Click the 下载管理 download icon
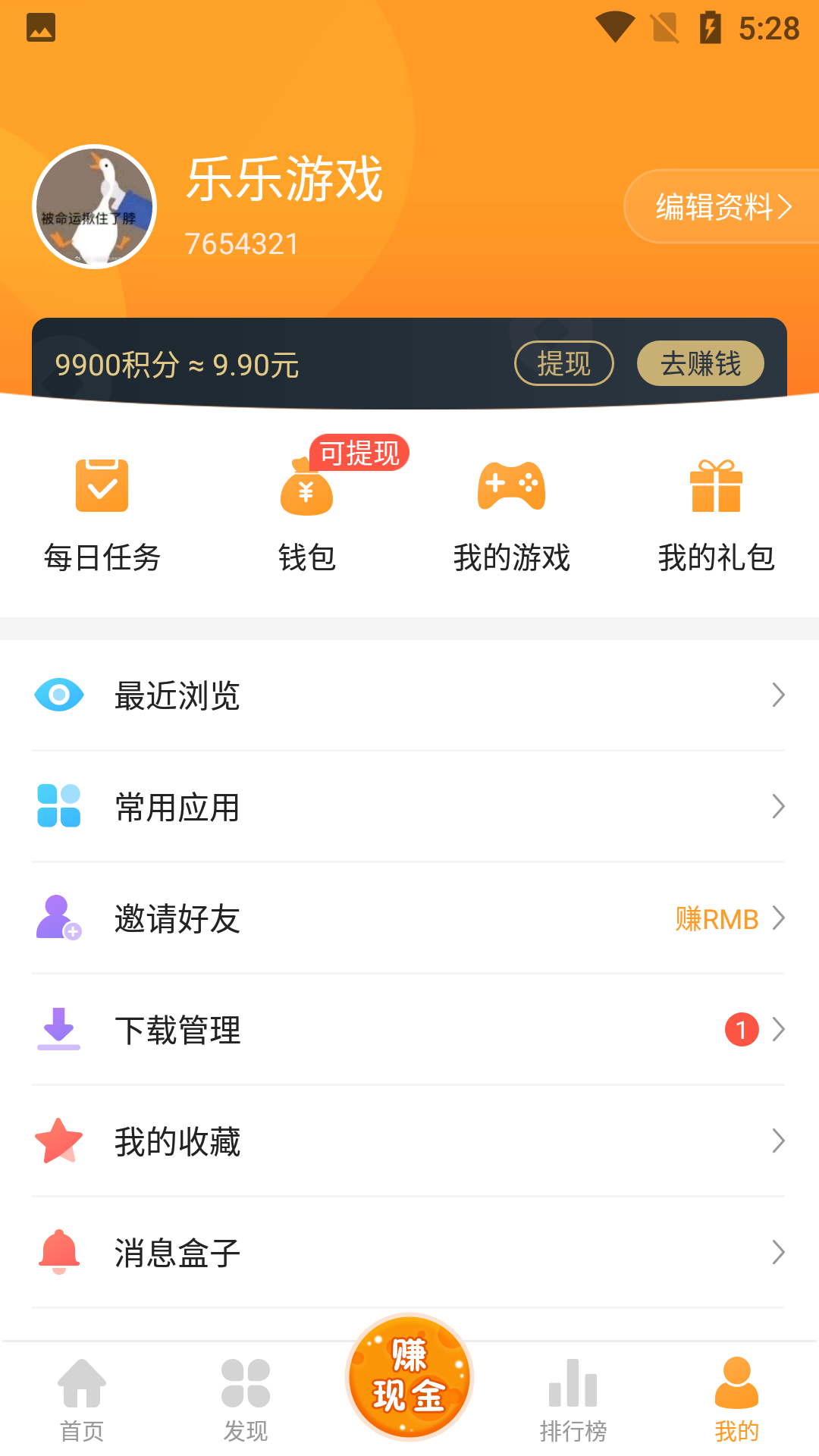The image size is (819, 1456). (58, 1030)
